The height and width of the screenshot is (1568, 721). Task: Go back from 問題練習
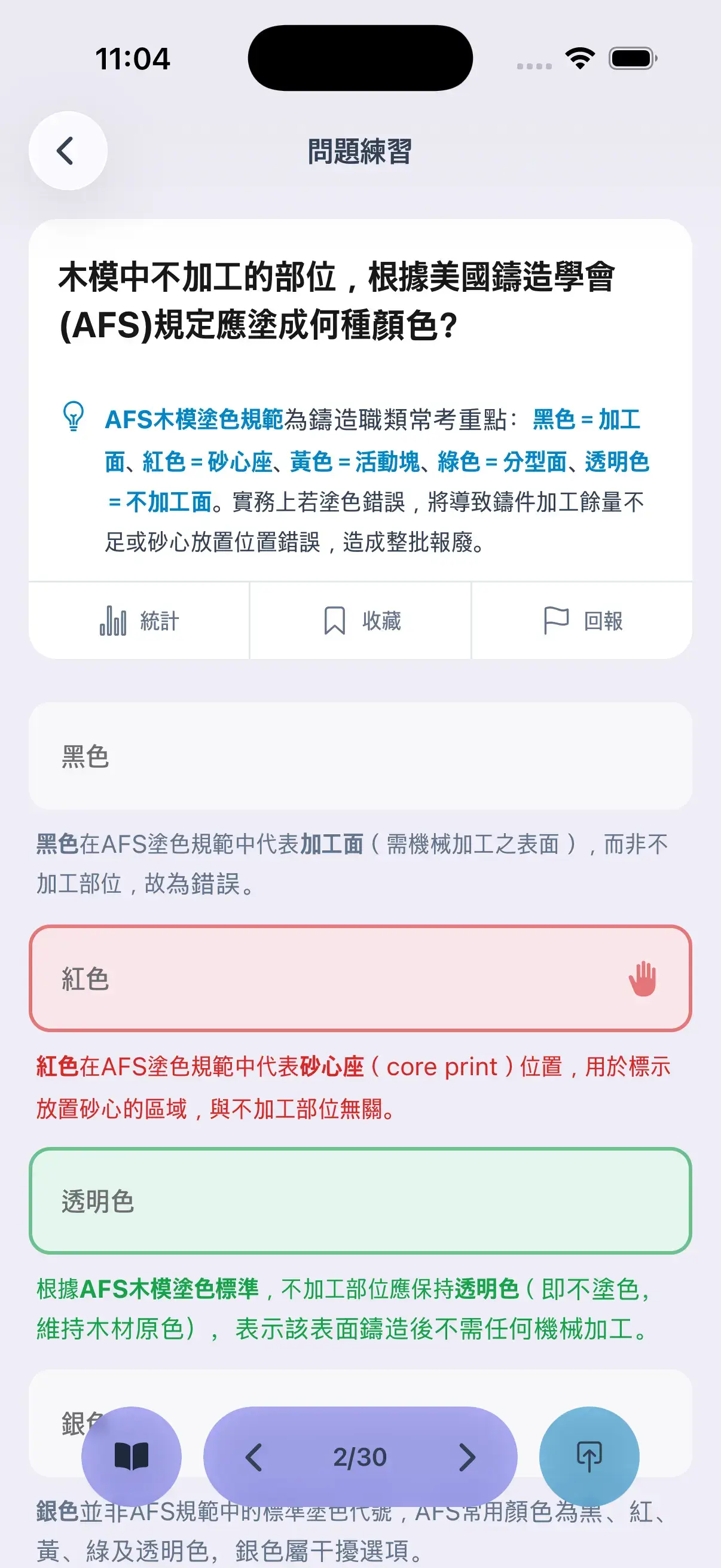click(68, 151)
